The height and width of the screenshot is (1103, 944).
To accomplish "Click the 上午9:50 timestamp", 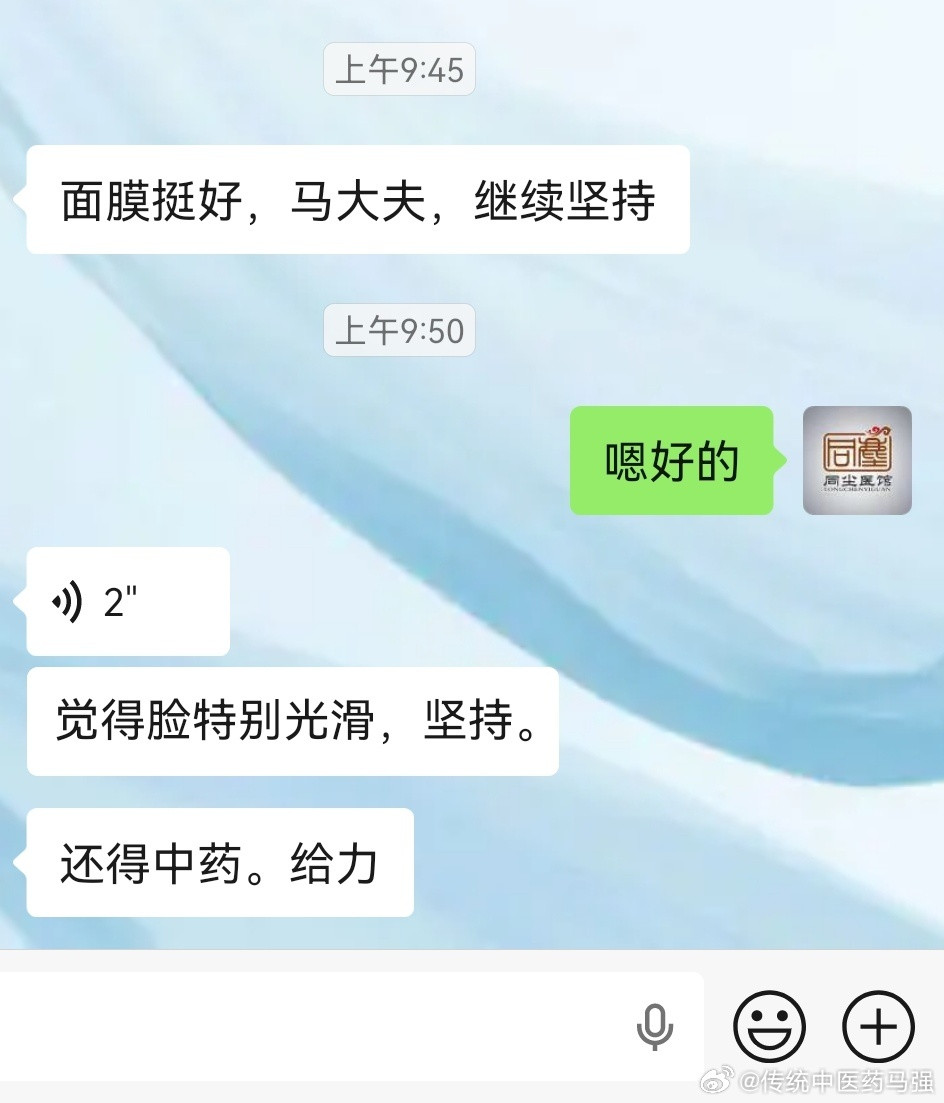I will click(399, 331).
